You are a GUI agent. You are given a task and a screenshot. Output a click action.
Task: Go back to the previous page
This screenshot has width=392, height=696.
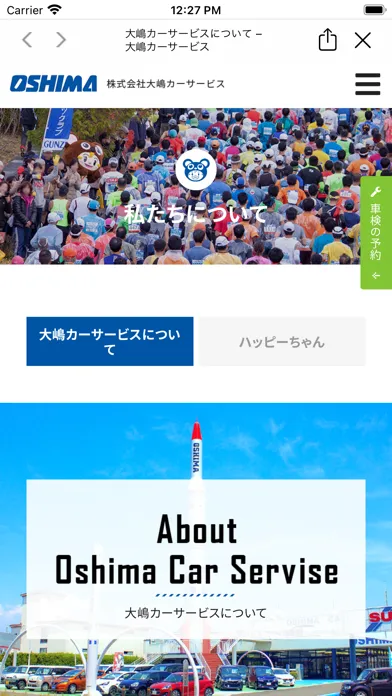pyautogui.click(x=27, y=40)
